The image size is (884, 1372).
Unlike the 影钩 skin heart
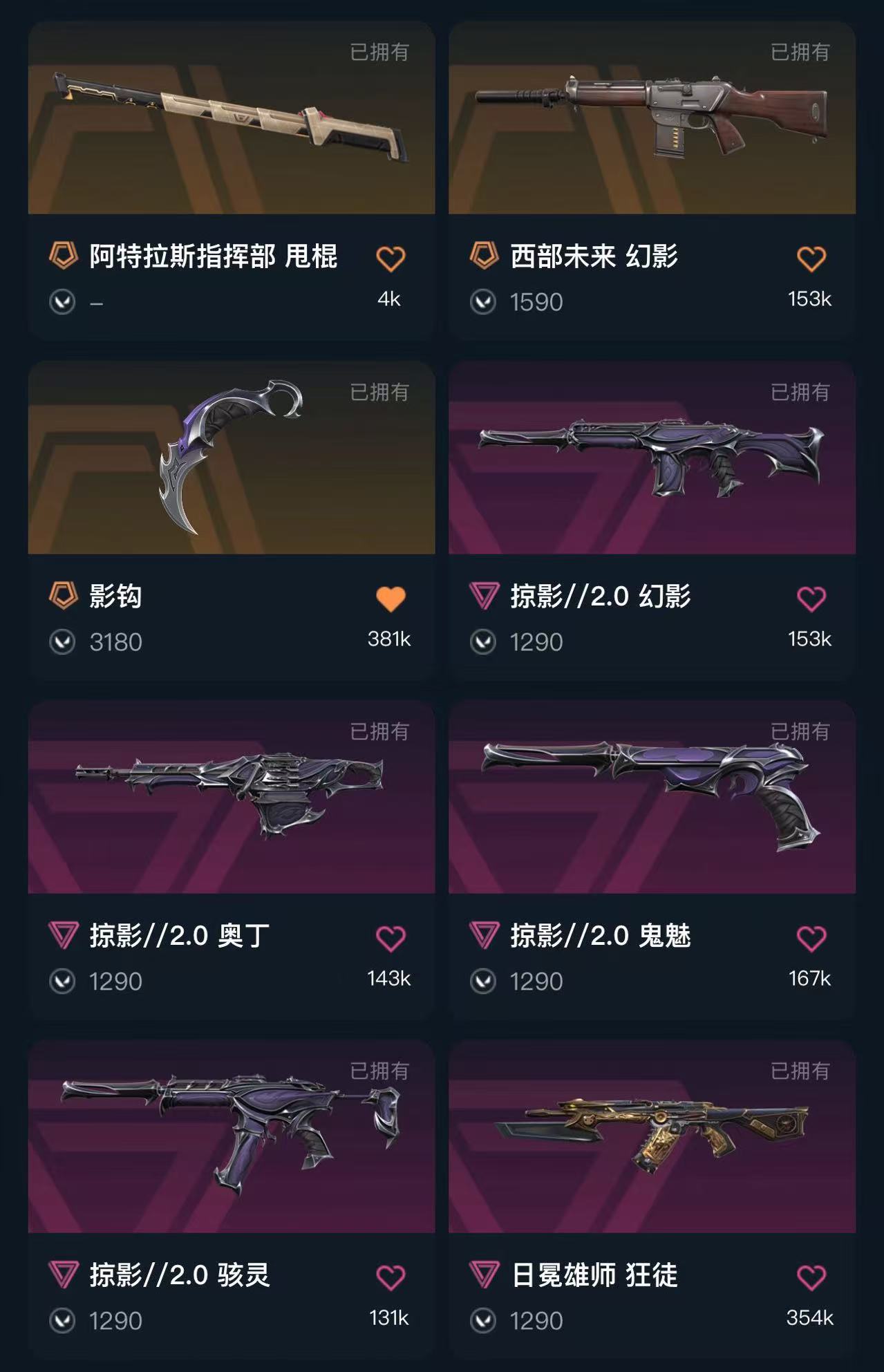tap(391, 599)
